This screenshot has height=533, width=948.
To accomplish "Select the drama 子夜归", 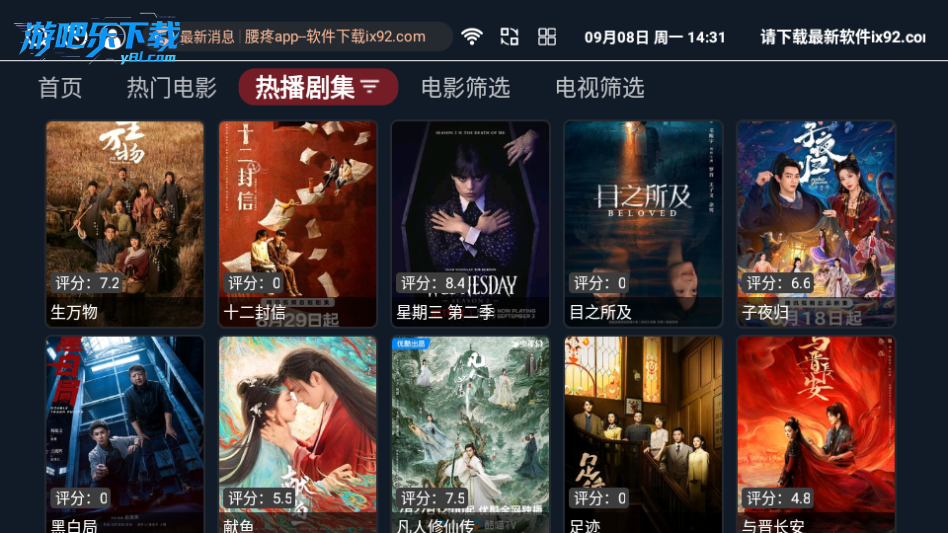I will pyautogui.click(x=816, y=223).
